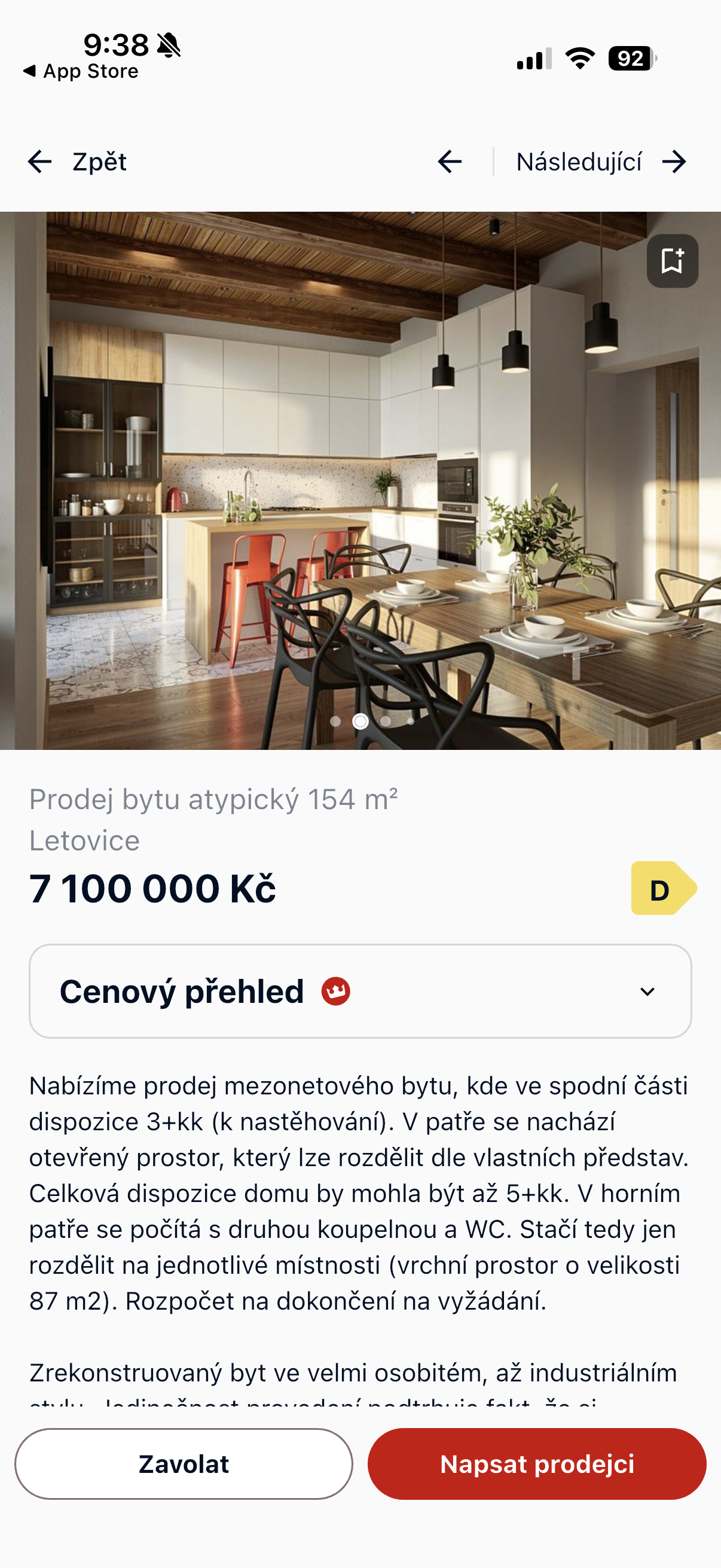Tap Napsat prodejci to message seller
Screen dimensions: 721x1568
pos(537,1464)
